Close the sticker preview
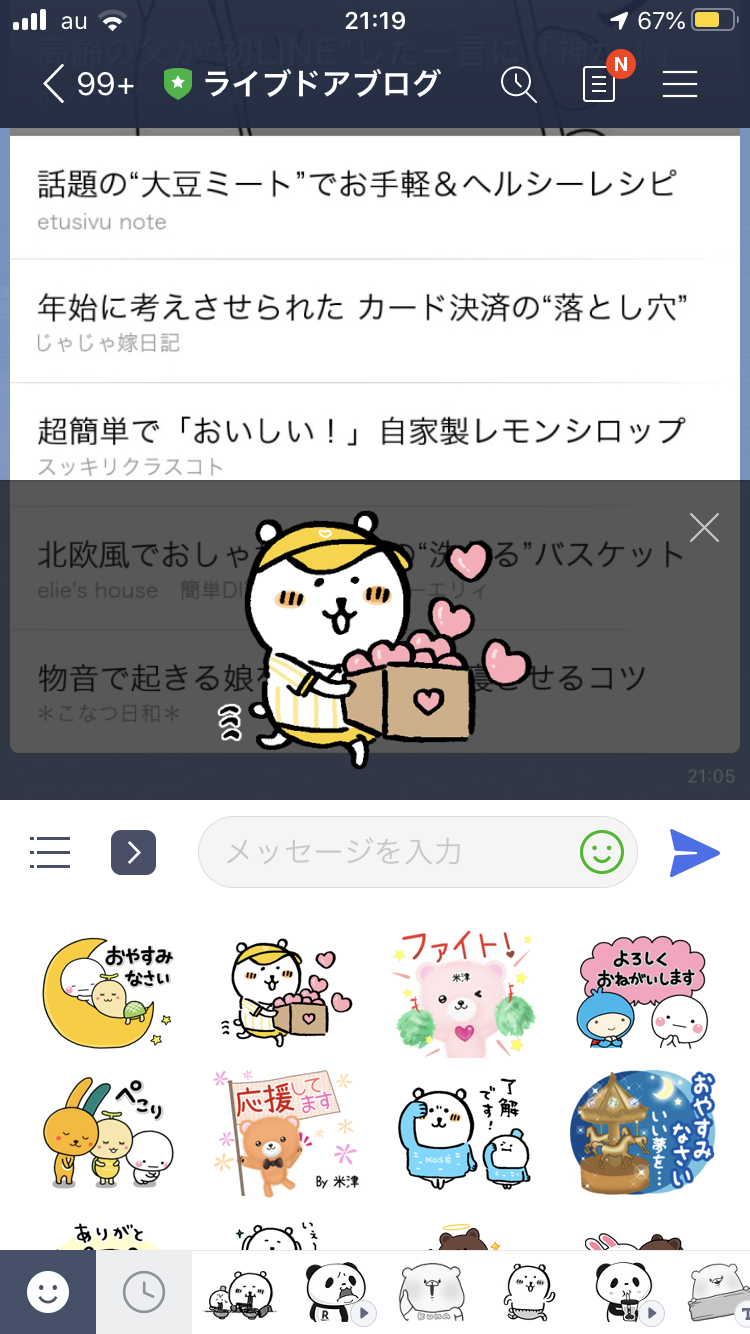 (x=704, y=528)
